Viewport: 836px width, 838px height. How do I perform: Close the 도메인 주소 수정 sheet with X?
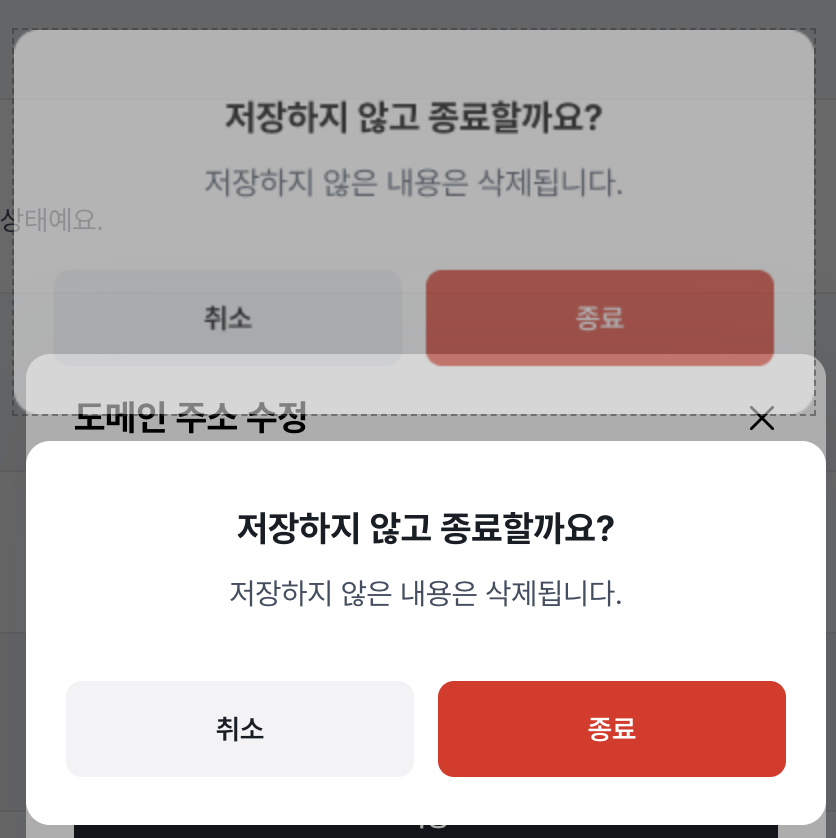(762, 420)
